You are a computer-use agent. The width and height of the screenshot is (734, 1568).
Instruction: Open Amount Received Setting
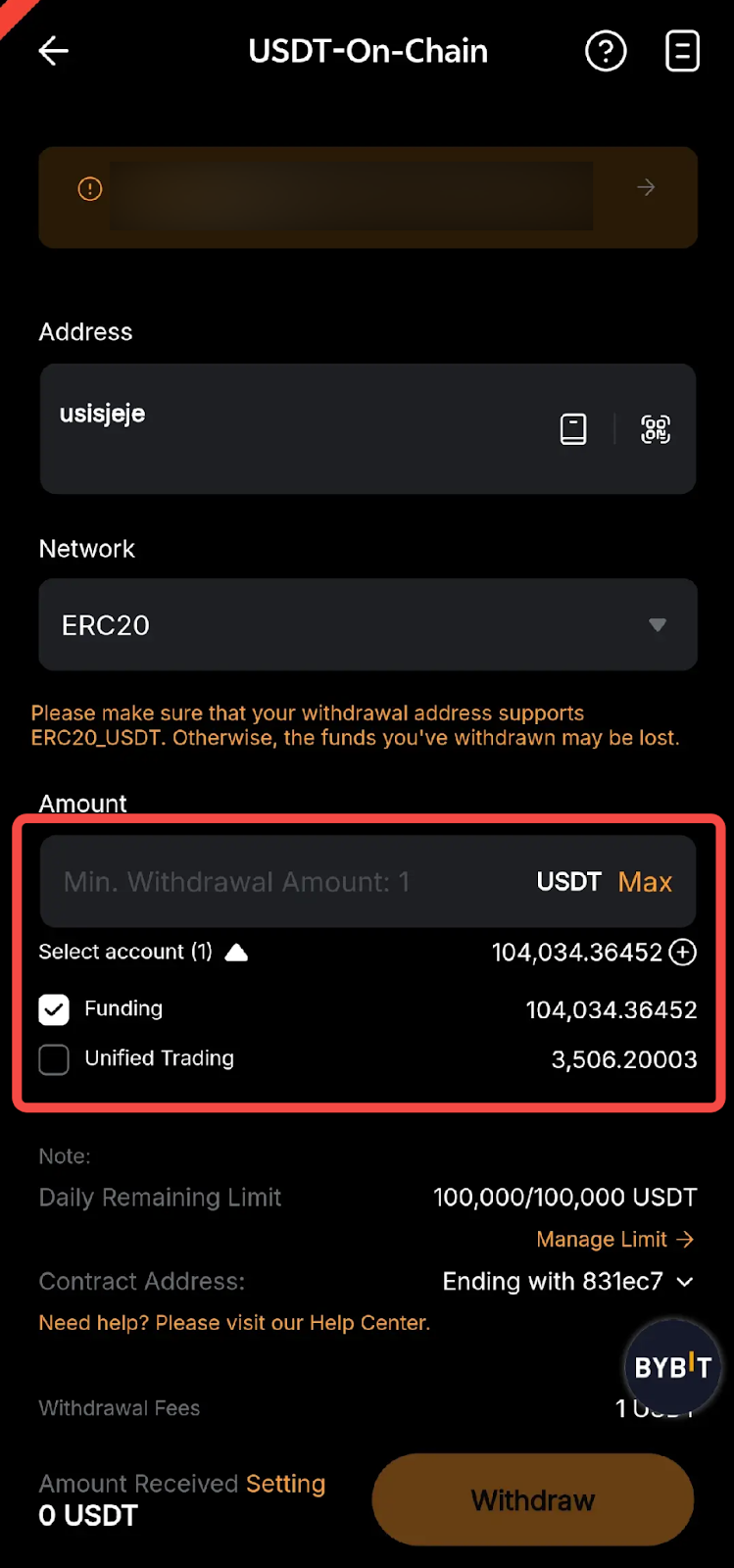coord(285,1484)
